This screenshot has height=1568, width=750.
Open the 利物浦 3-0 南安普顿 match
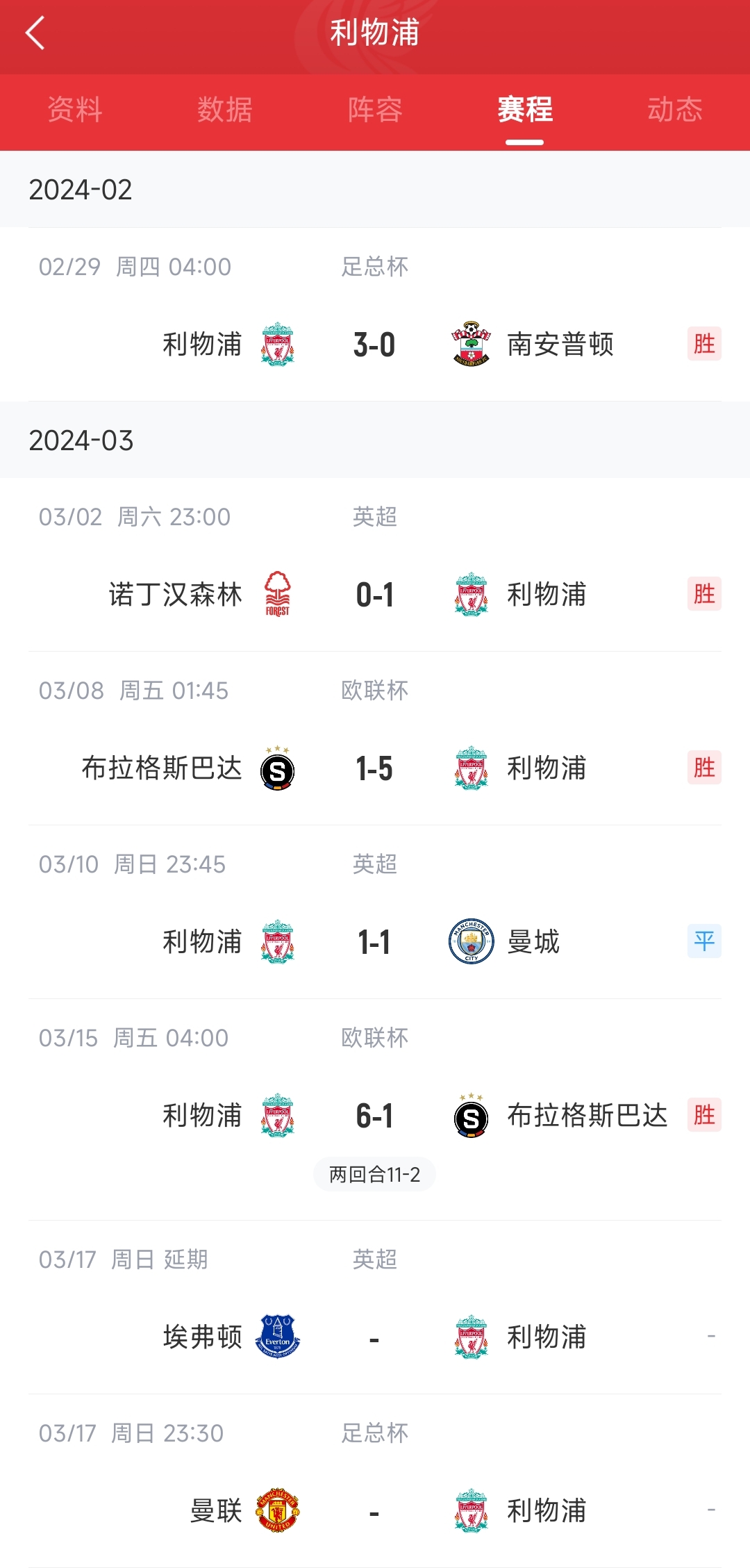point(375,315)
